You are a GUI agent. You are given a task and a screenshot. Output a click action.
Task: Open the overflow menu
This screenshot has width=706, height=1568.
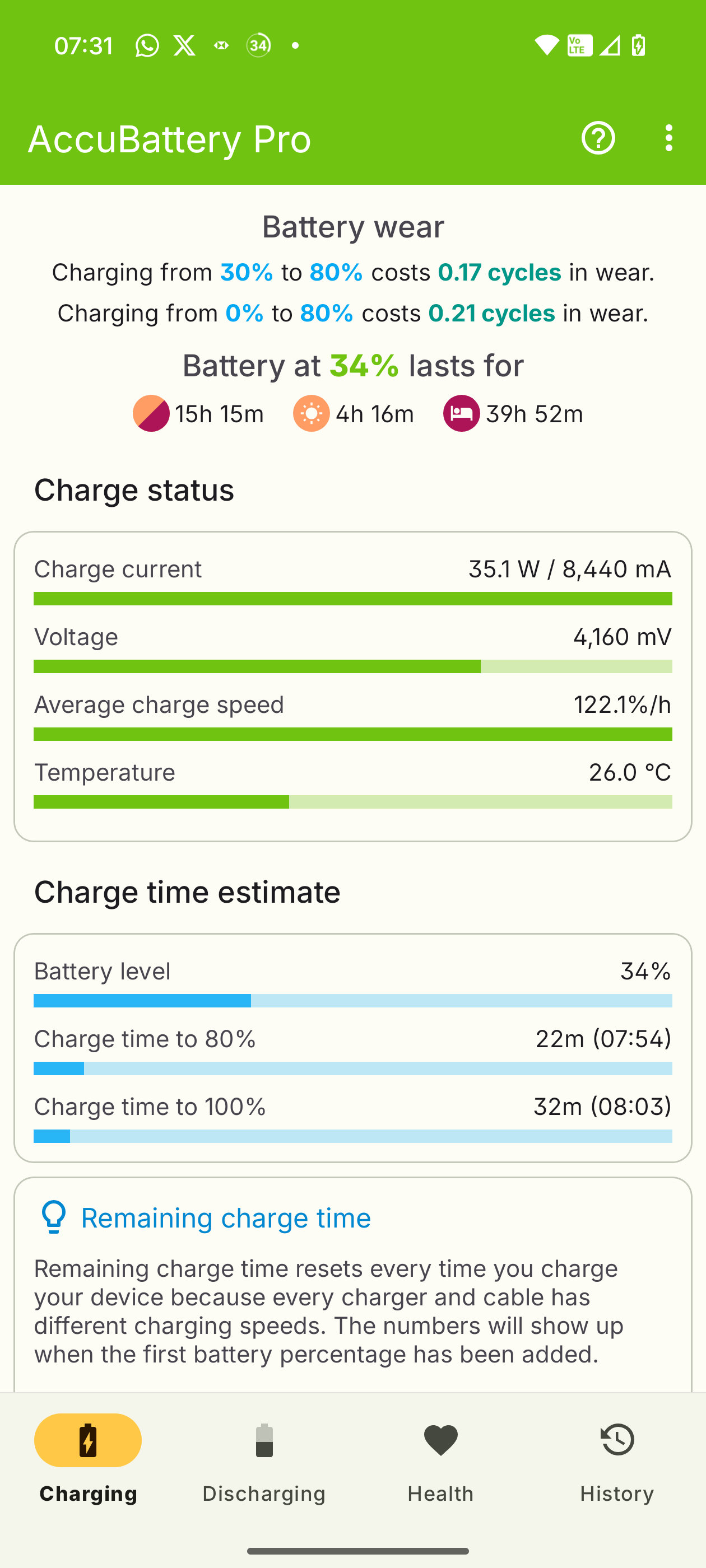click(668, 138)
